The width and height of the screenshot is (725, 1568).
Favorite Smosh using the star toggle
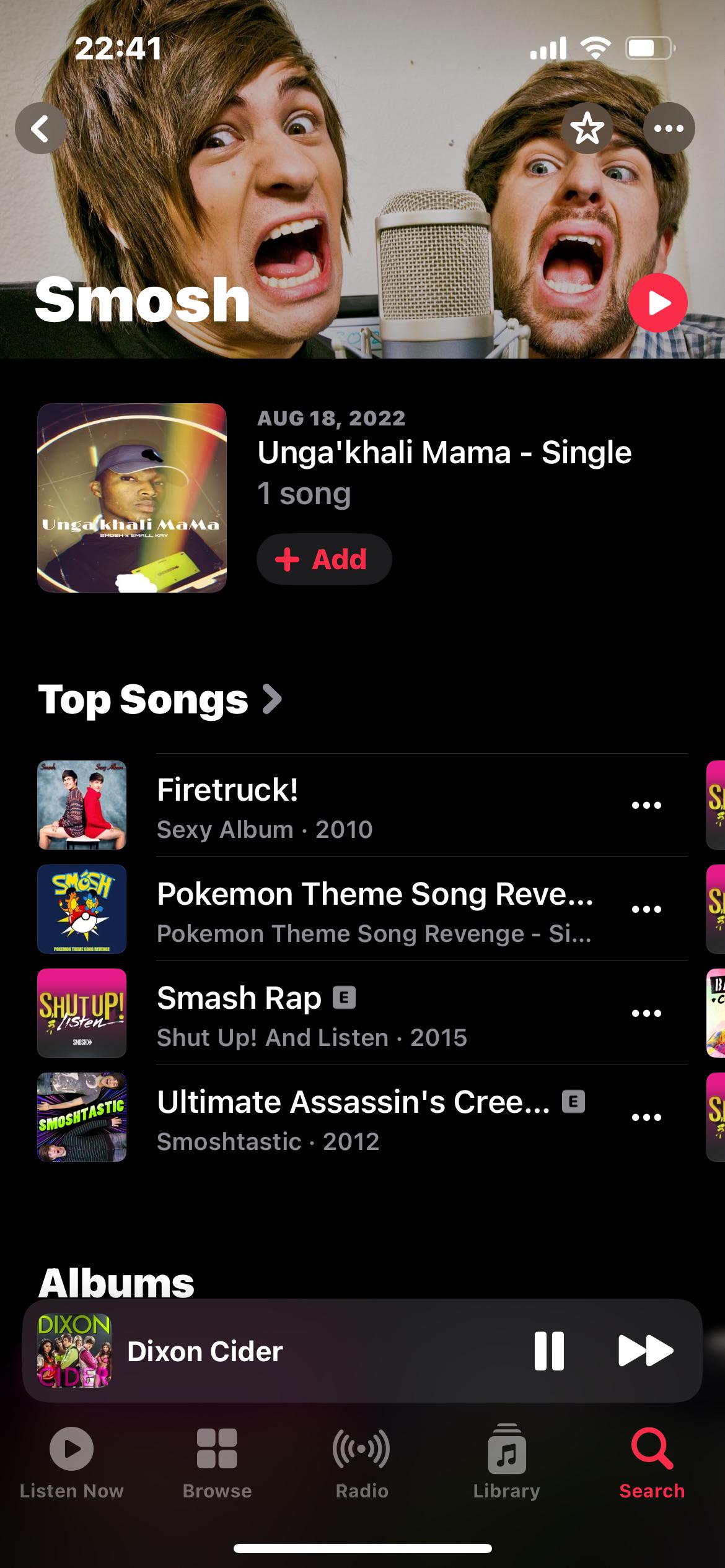pos(587,128)
